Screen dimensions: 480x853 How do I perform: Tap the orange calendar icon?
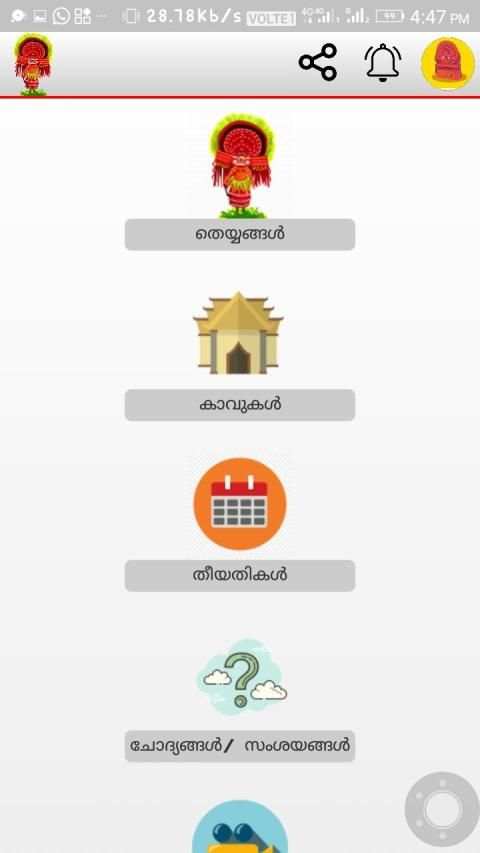pos(240,504)
